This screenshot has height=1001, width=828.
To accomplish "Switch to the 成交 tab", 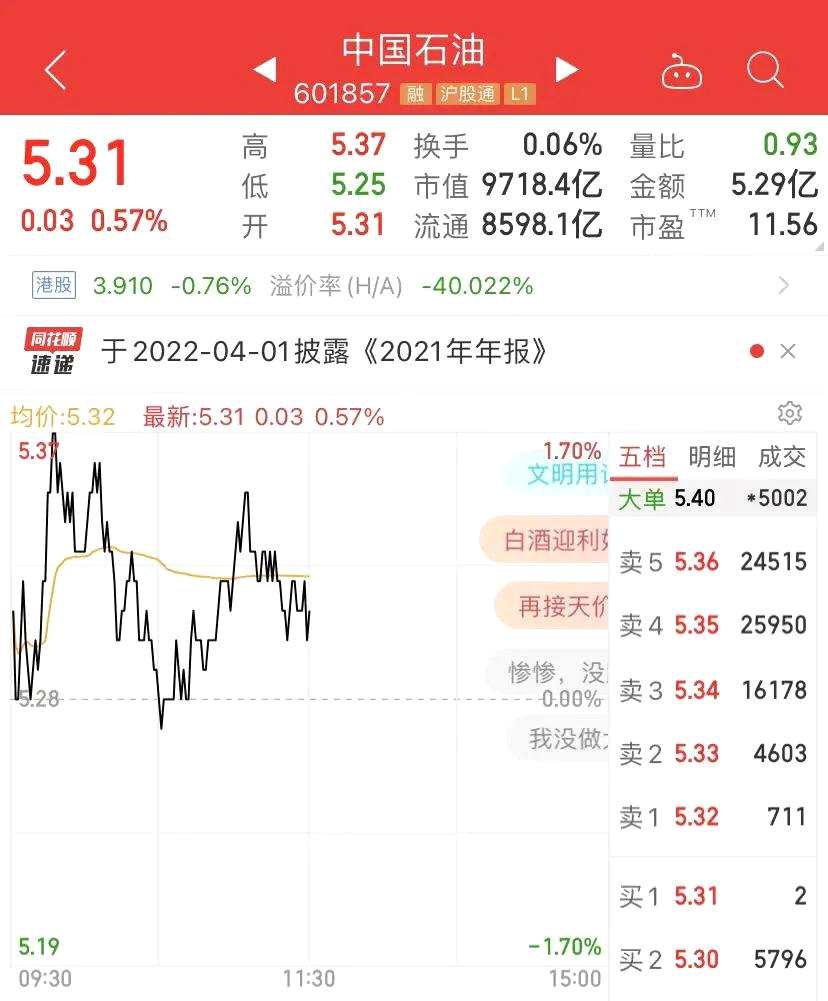I will coord(781,458).
